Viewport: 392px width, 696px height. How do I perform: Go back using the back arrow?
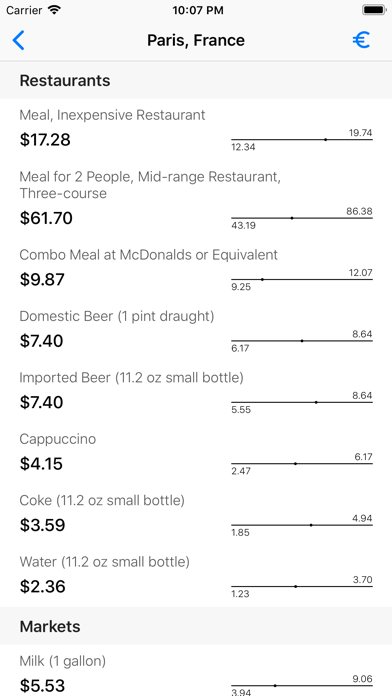[18, 40]
